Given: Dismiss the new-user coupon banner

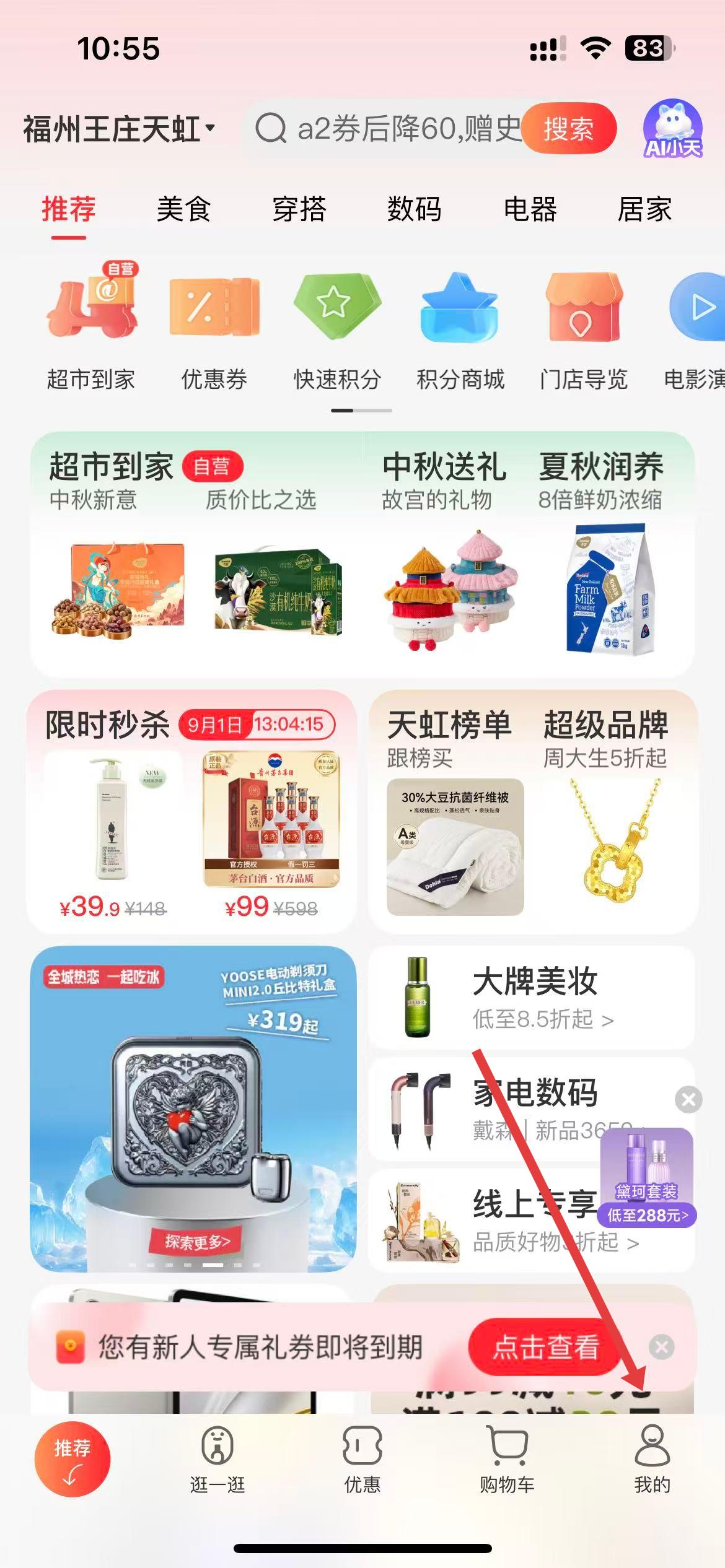Looking at the screenshot, I should coord(661,1347).
